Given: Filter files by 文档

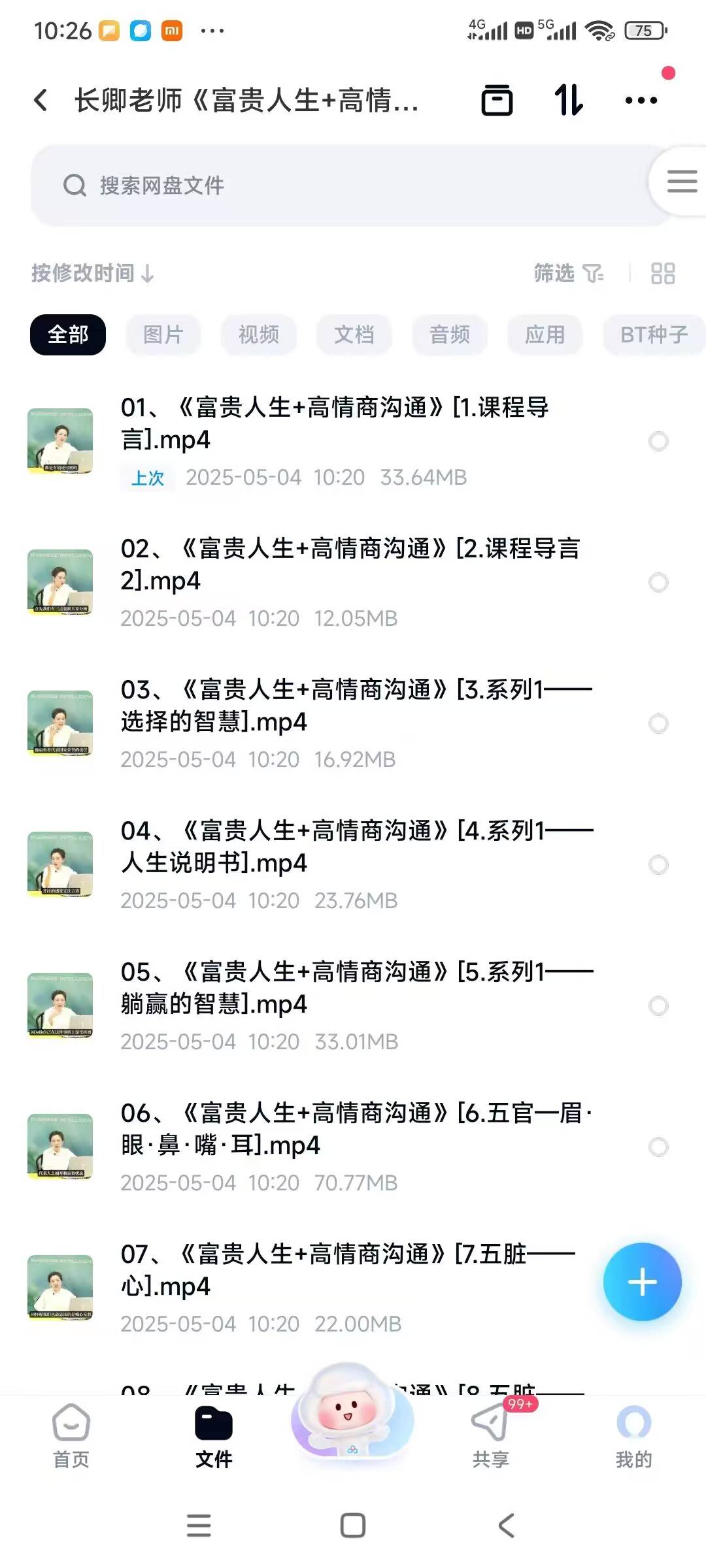Looking at the screenshot, I should pyautogui.click(x=354, y=335).
